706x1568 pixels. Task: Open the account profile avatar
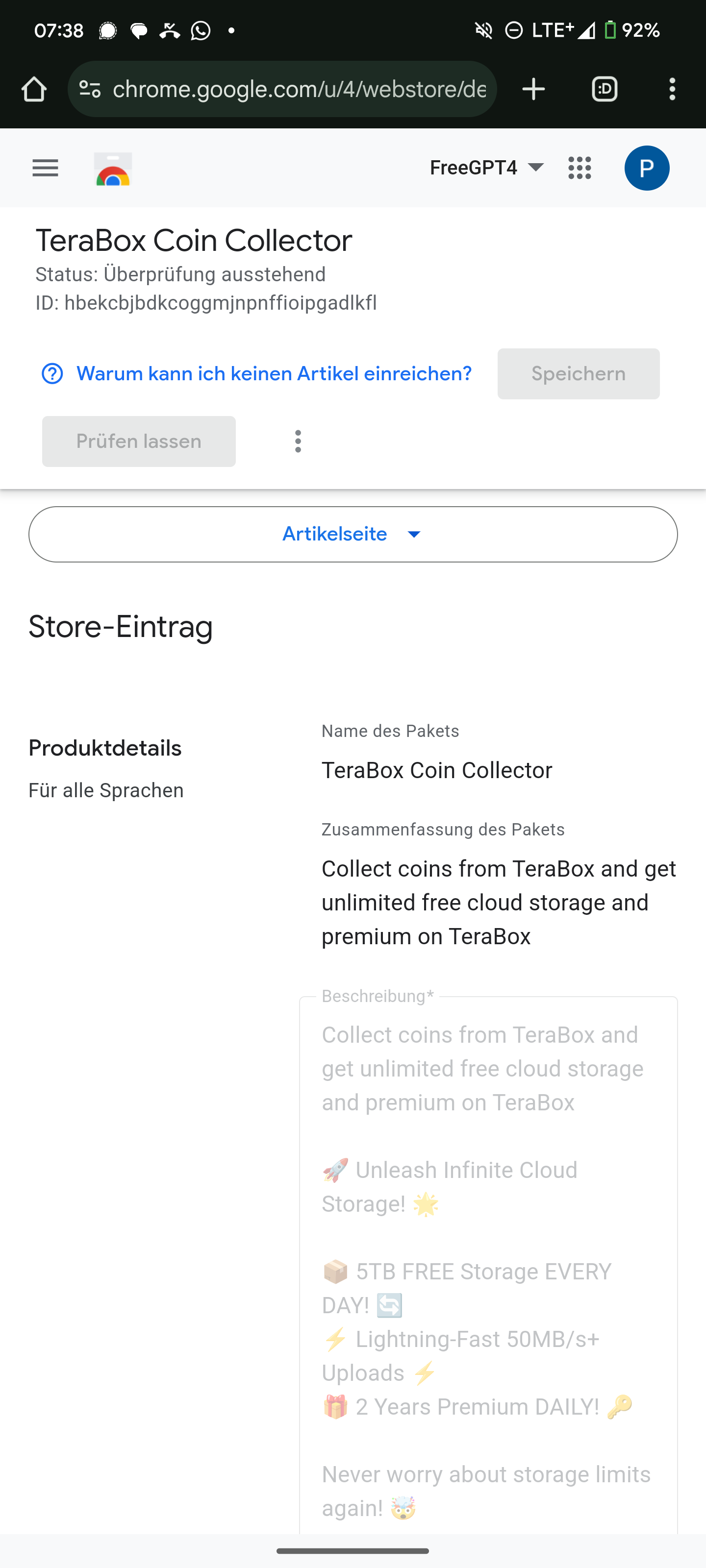tap(646, 168)
